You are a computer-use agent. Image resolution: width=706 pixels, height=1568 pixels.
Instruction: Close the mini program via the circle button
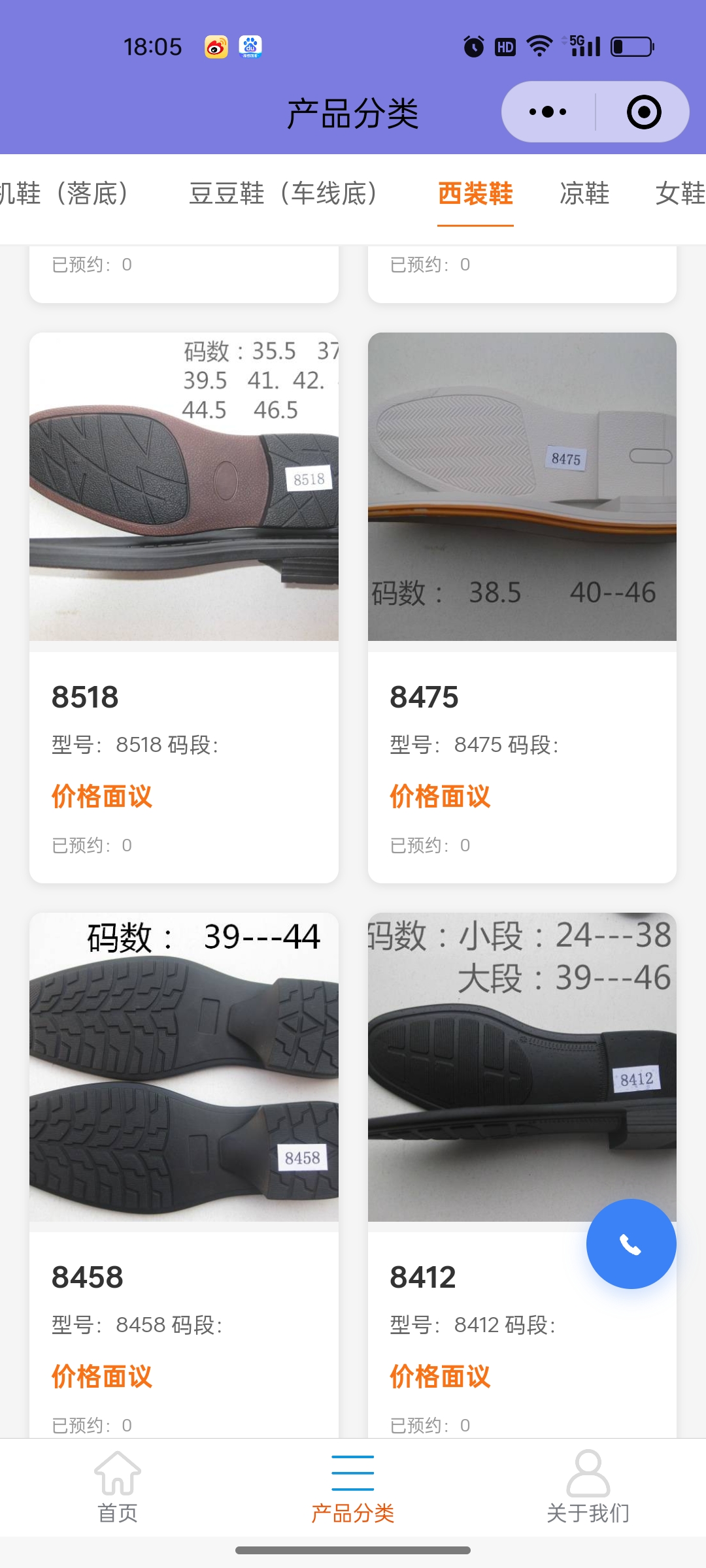pyautogui.click(x=643, y=112)
